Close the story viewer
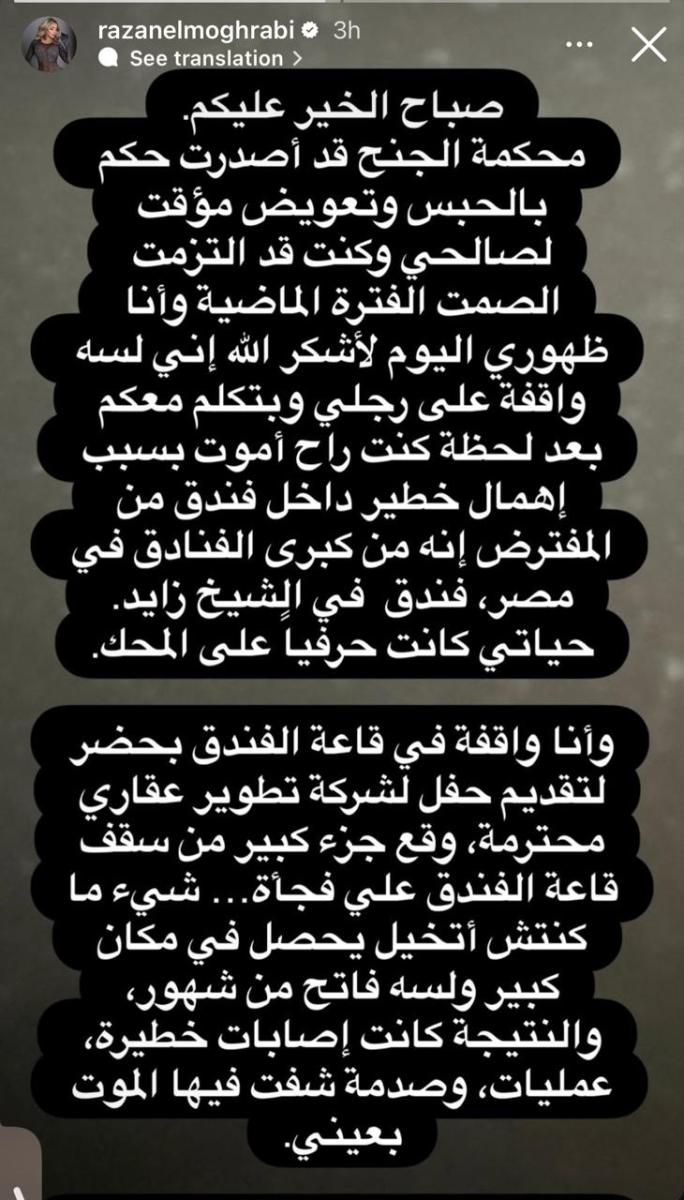This screenshot has width=684, height=1200. (650, 44)
